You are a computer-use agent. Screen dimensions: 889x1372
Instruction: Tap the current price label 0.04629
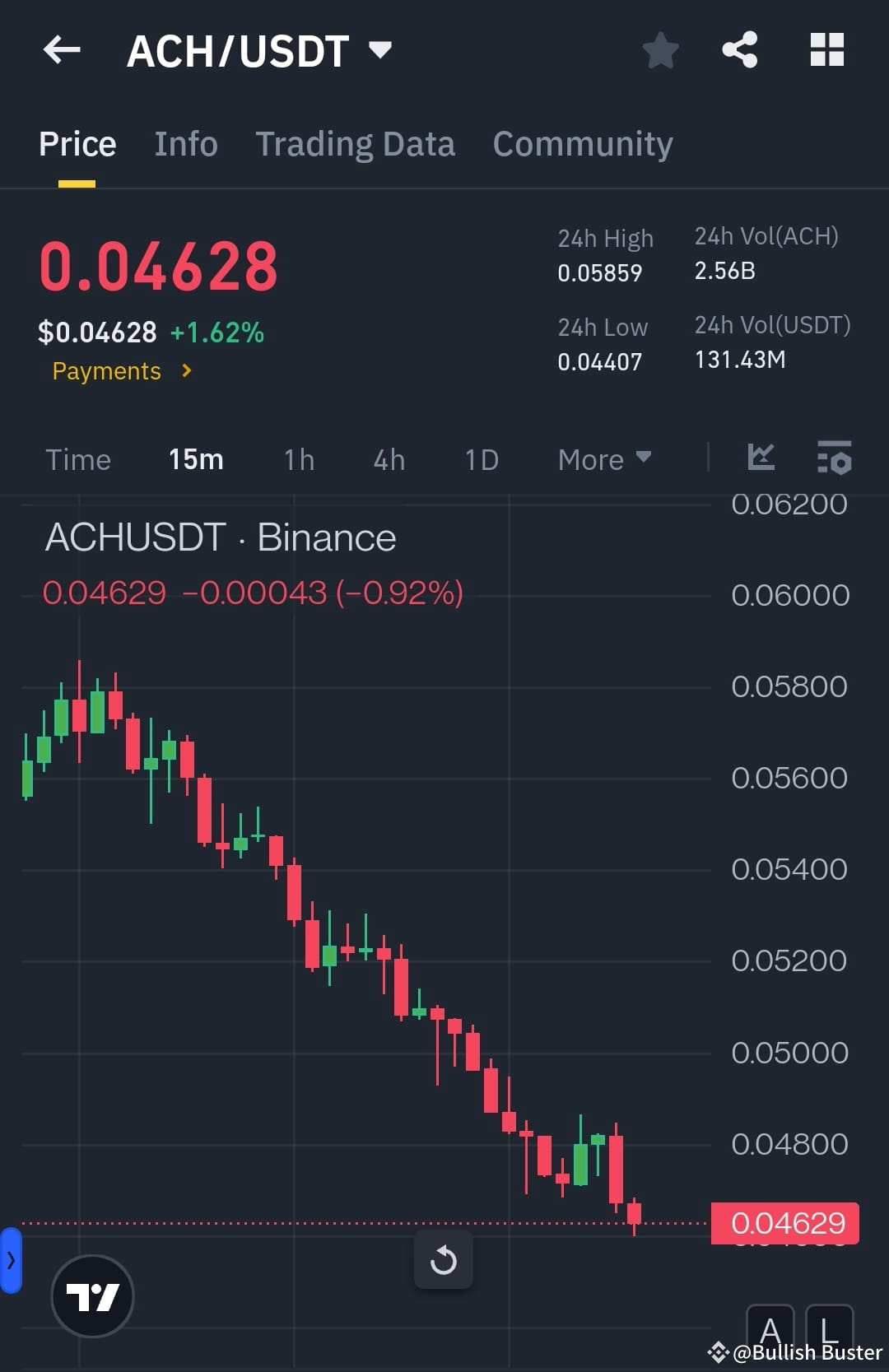point(784,1224)
